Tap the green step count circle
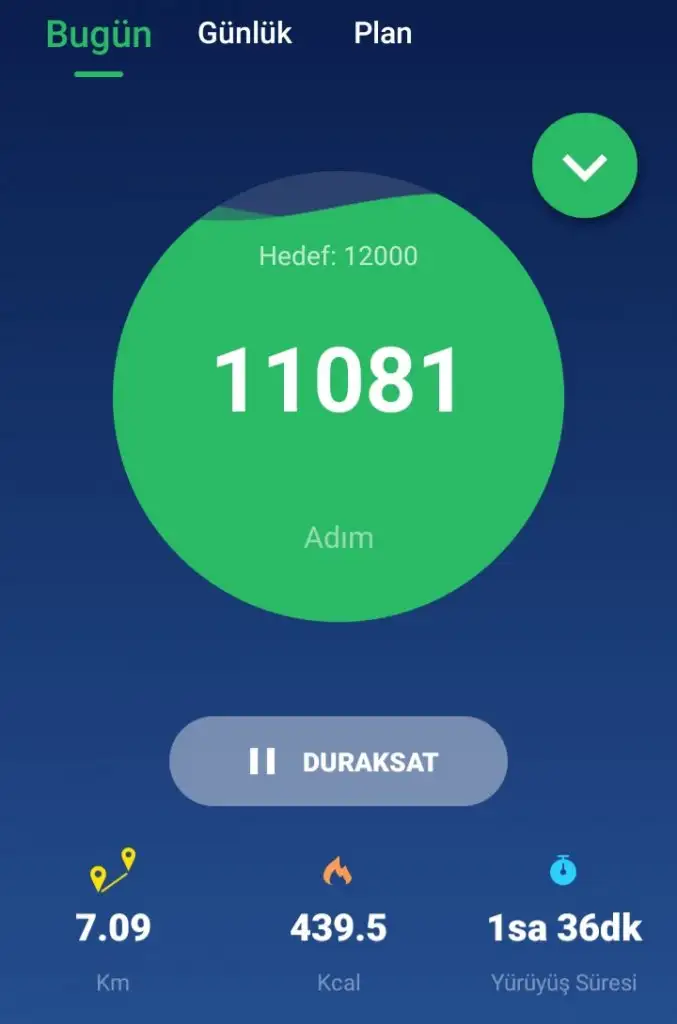Image resolution: width=677 pixels, height=1024 pixels. point(338,400)
